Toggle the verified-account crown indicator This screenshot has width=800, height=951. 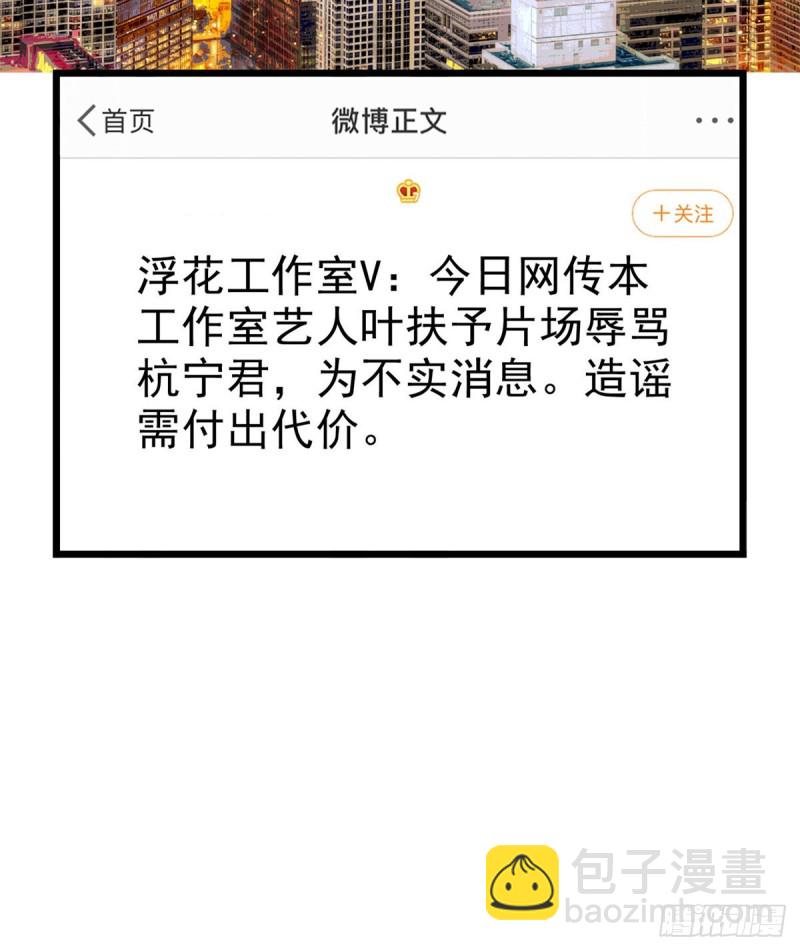(x=406, y=190)
